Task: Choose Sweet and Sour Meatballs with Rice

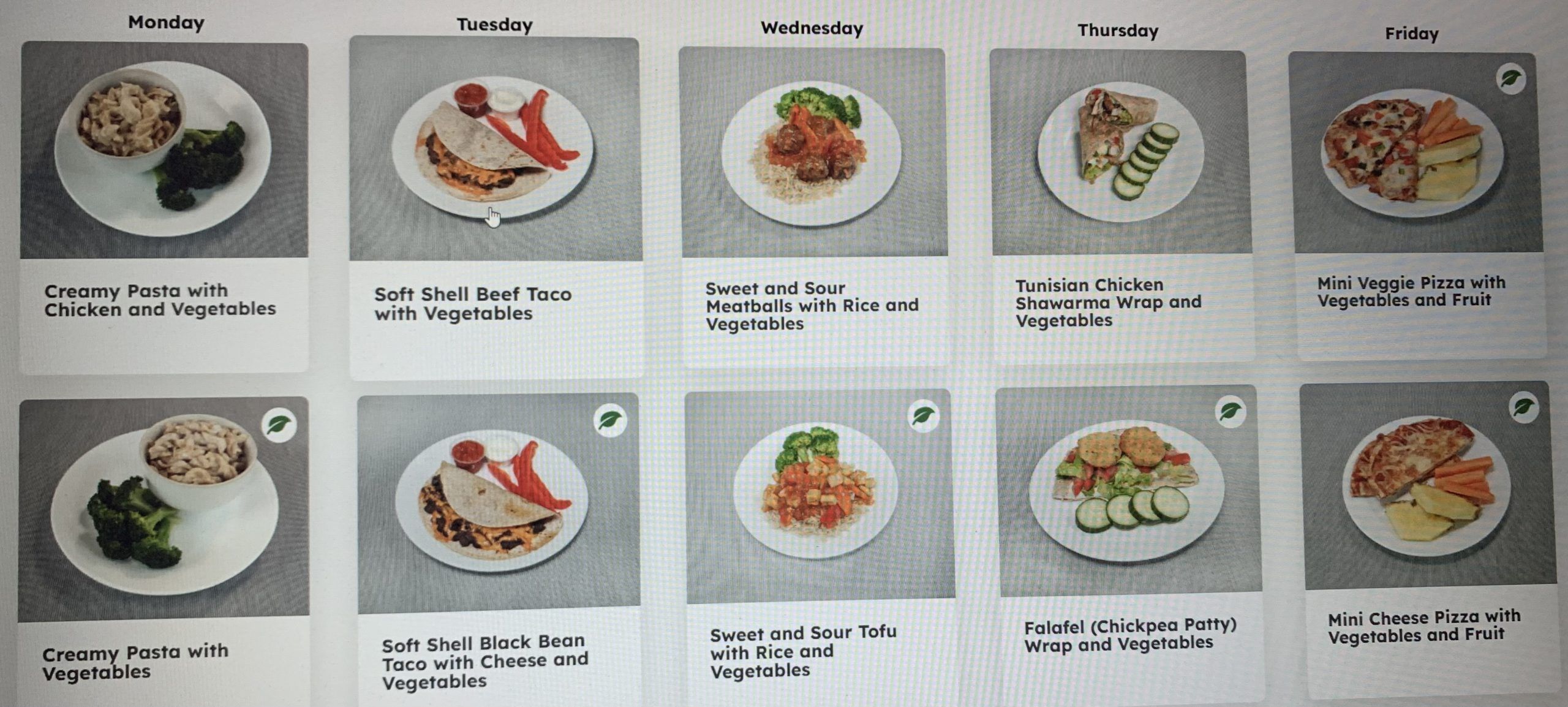Action: pos(813,153)
